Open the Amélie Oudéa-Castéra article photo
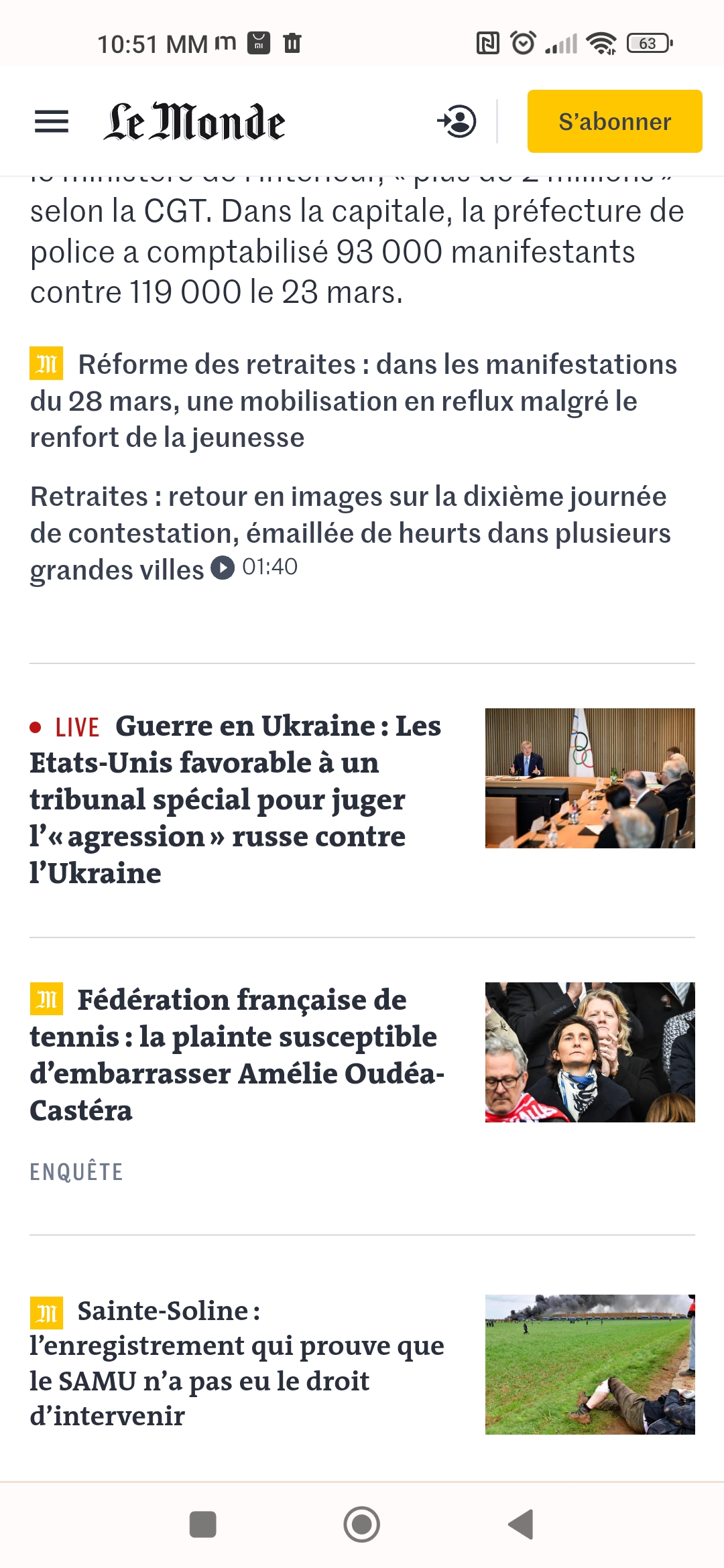 pos(590,1052)
